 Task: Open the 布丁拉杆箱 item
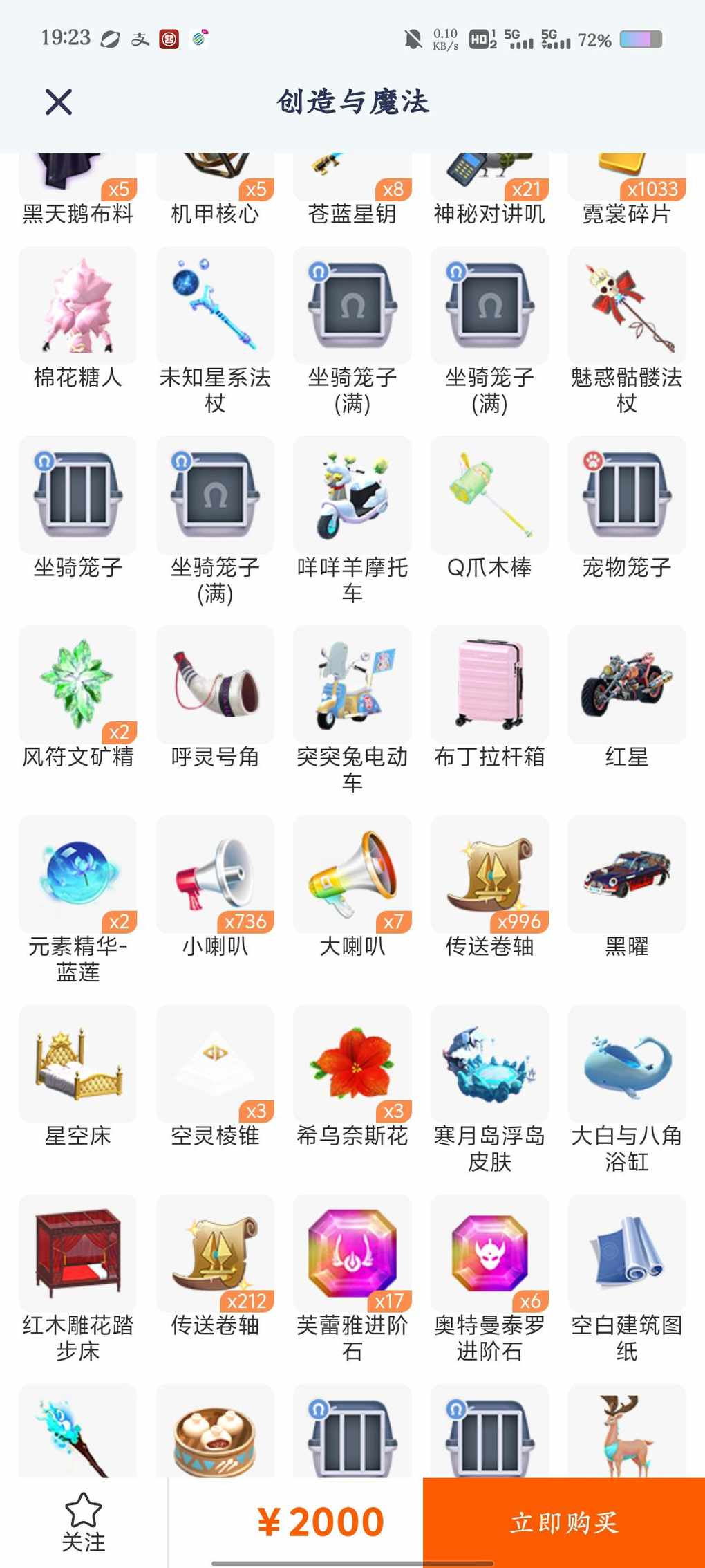(x=489, y=685)
